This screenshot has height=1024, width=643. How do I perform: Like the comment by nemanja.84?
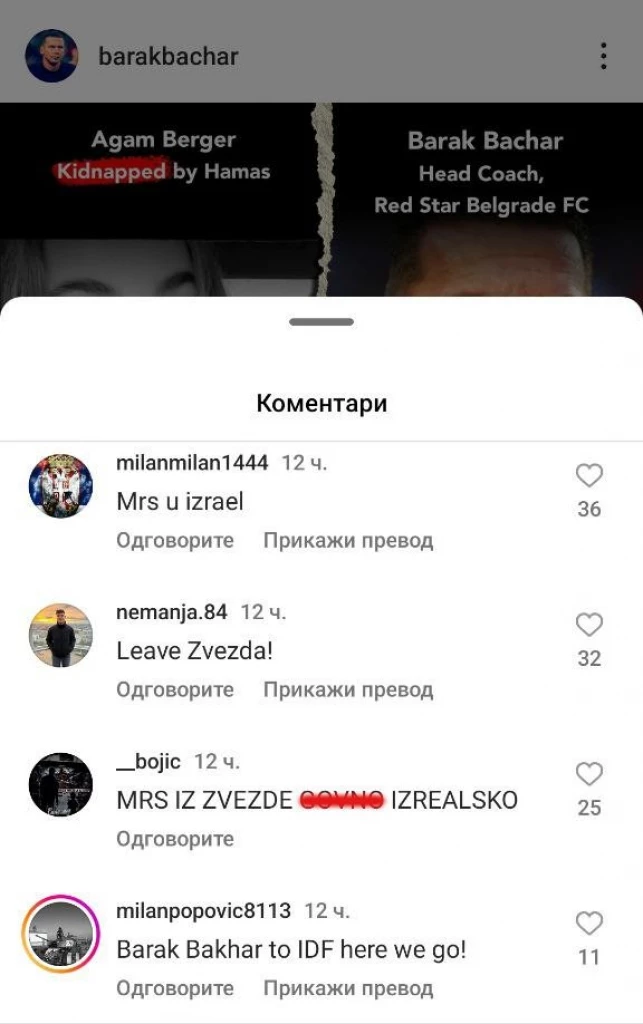tap(589, 625)
